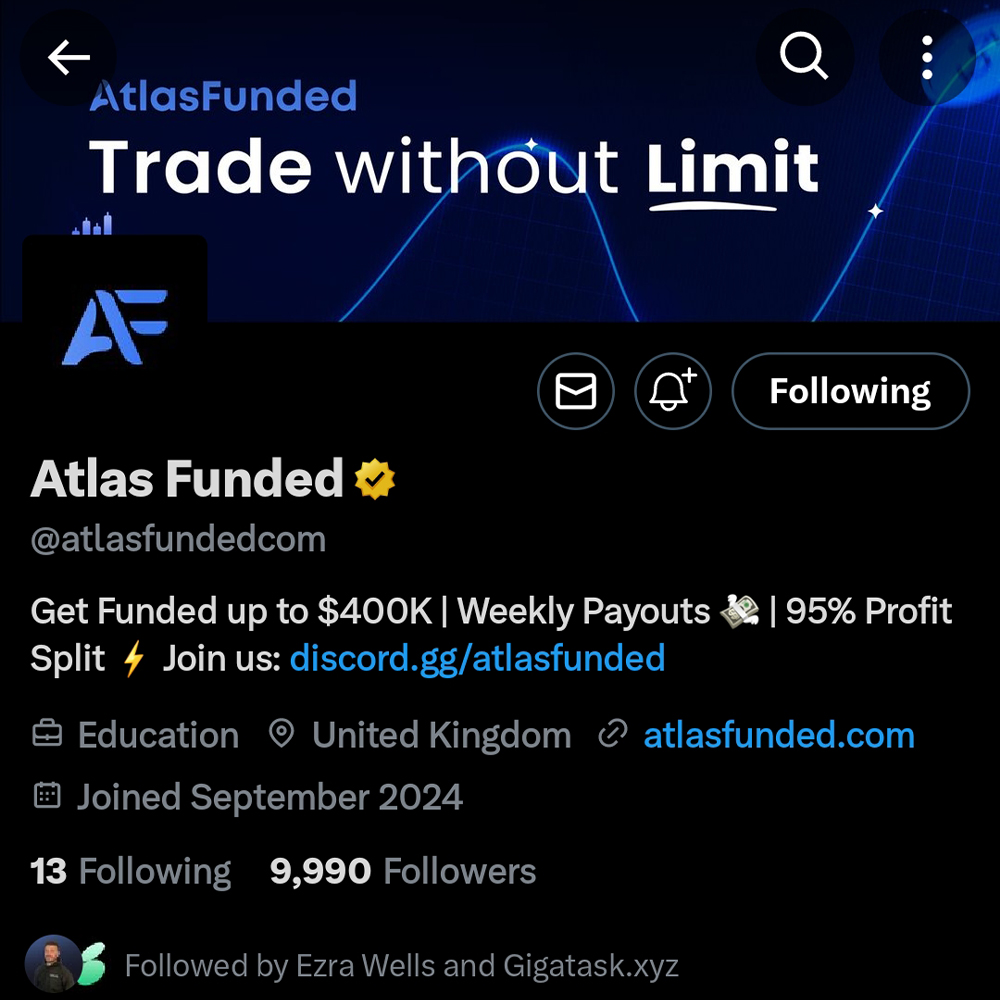Screen dimensions: 1000x1000
Task: Open the three-dot overflow menu
Action: [x=927, y=58]
